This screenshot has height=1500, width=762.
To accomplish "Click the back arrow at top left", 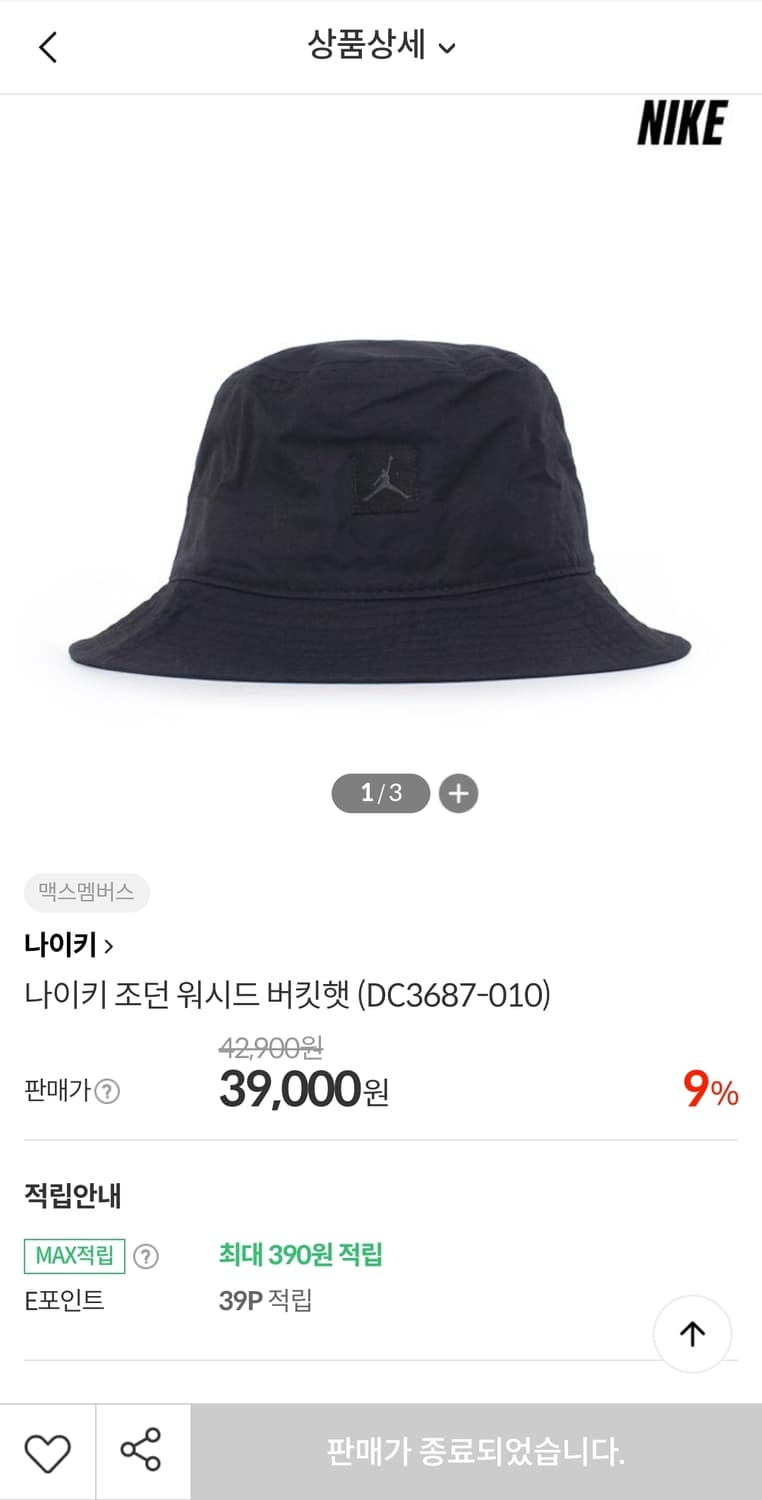I will pyautogui.click(x=46, y=46).
